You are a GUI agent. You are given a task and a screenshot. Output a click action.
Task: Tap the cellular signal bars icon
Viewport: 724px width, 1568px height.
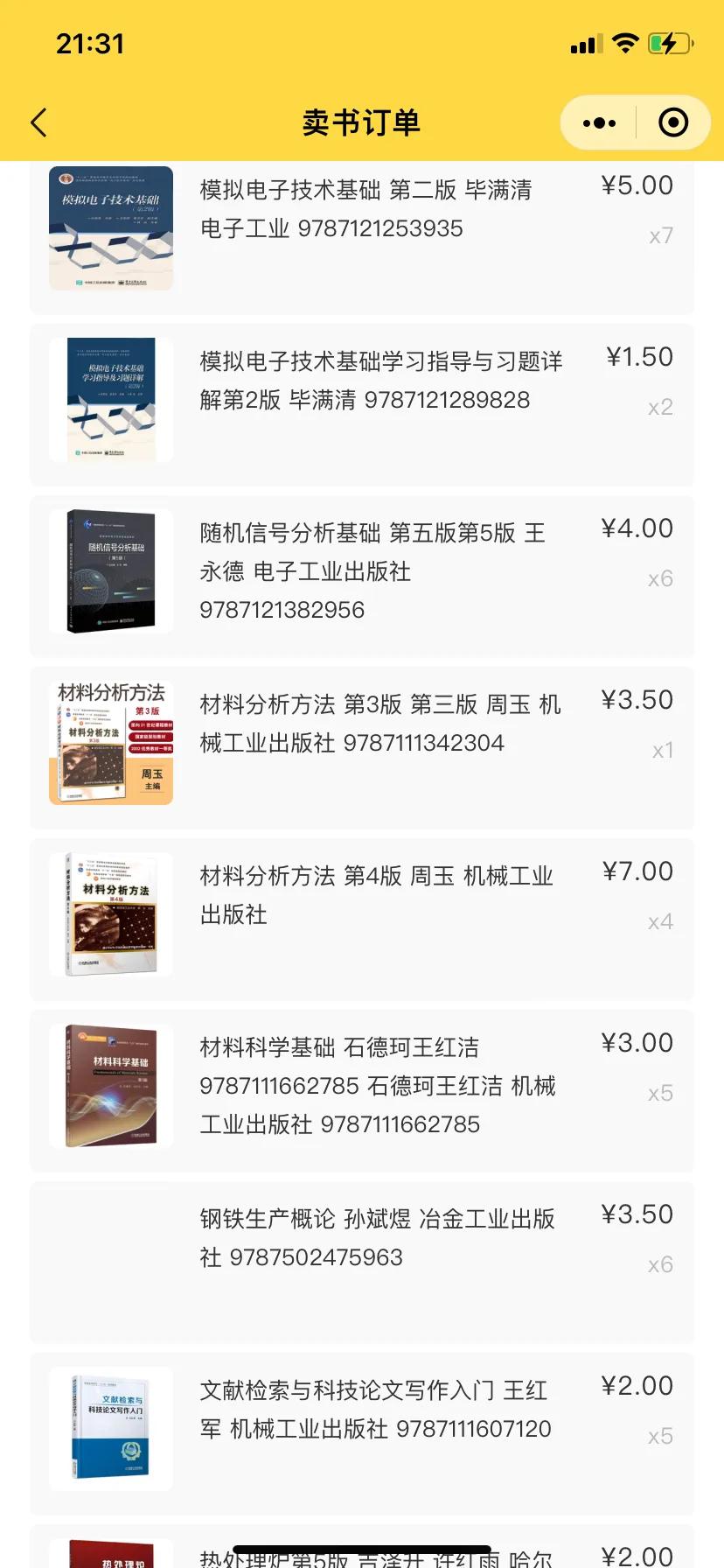tap(586, 41)
